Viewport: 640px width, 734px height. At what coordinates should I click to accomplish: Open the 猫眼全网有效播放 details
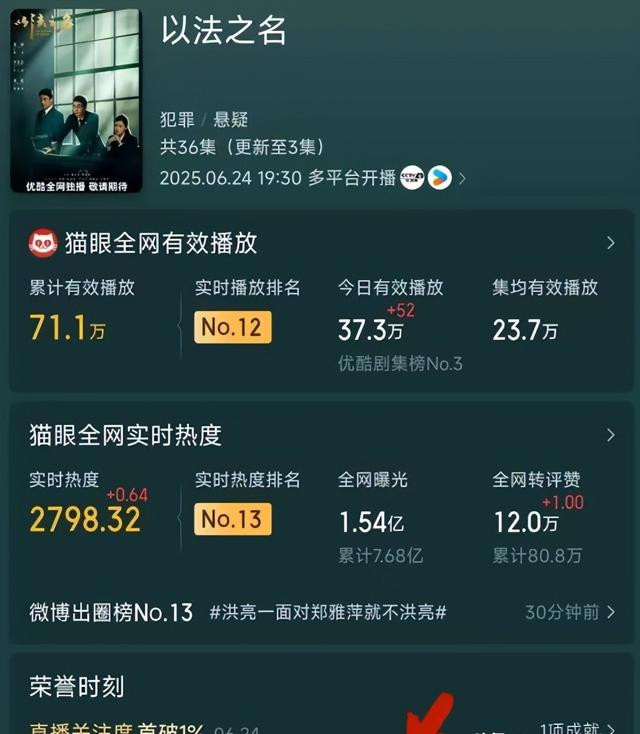click(610, 243)
